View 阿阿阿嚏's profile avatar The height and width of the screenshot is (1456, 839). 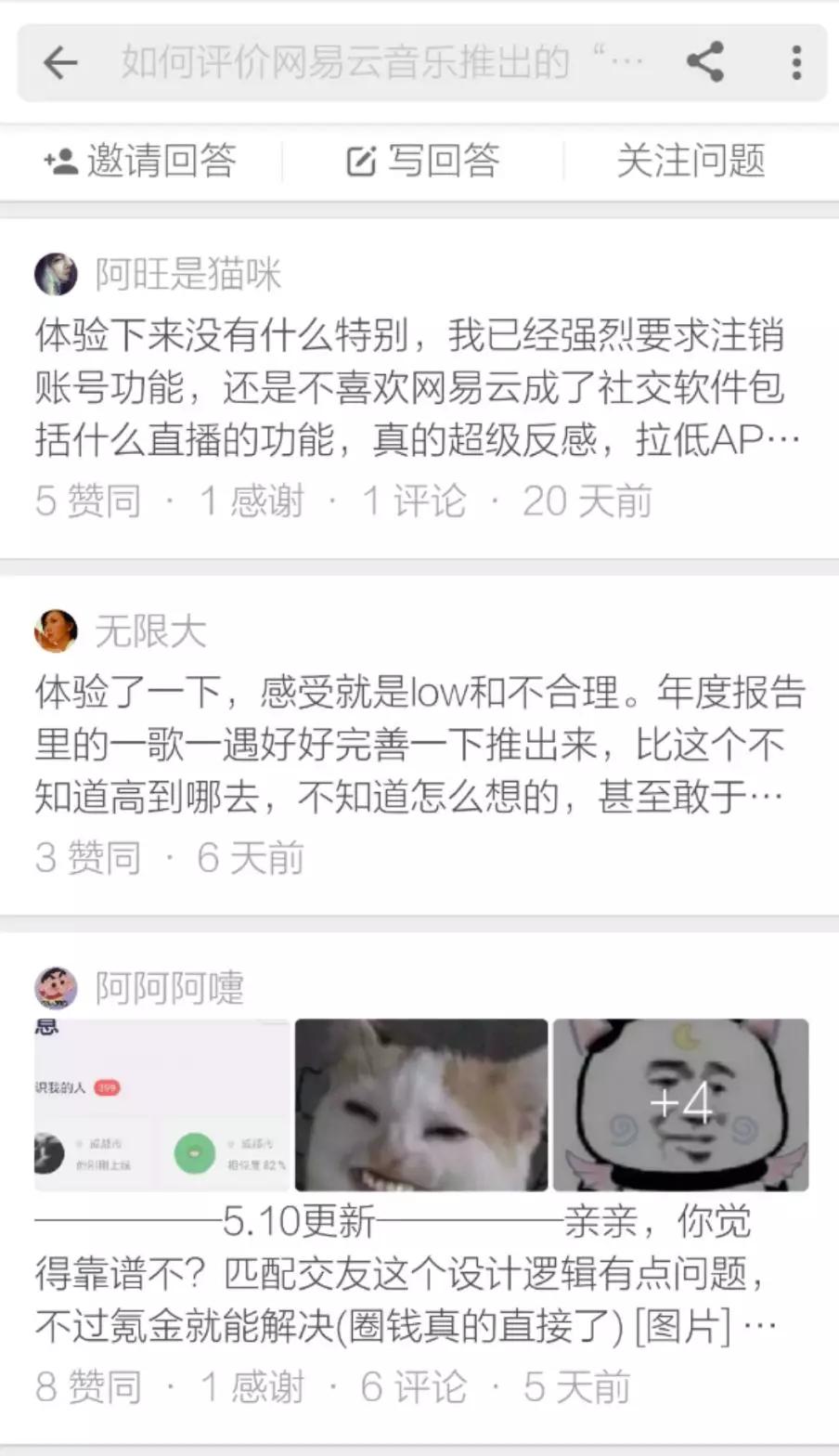pyautogui.click(x=56, y=988)
